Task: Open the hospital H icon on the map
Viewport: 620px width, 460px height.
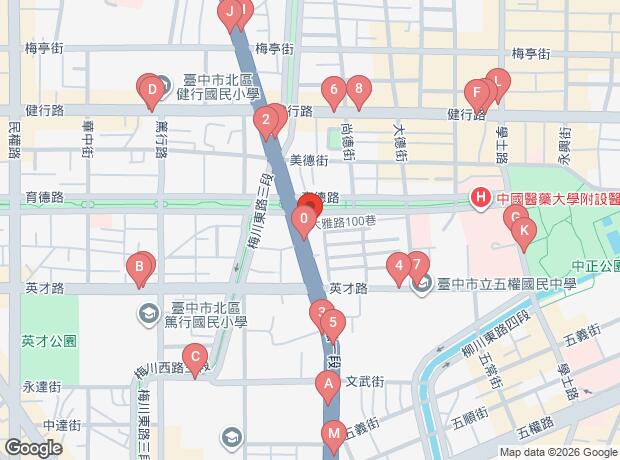Action: tap(481, 197)
